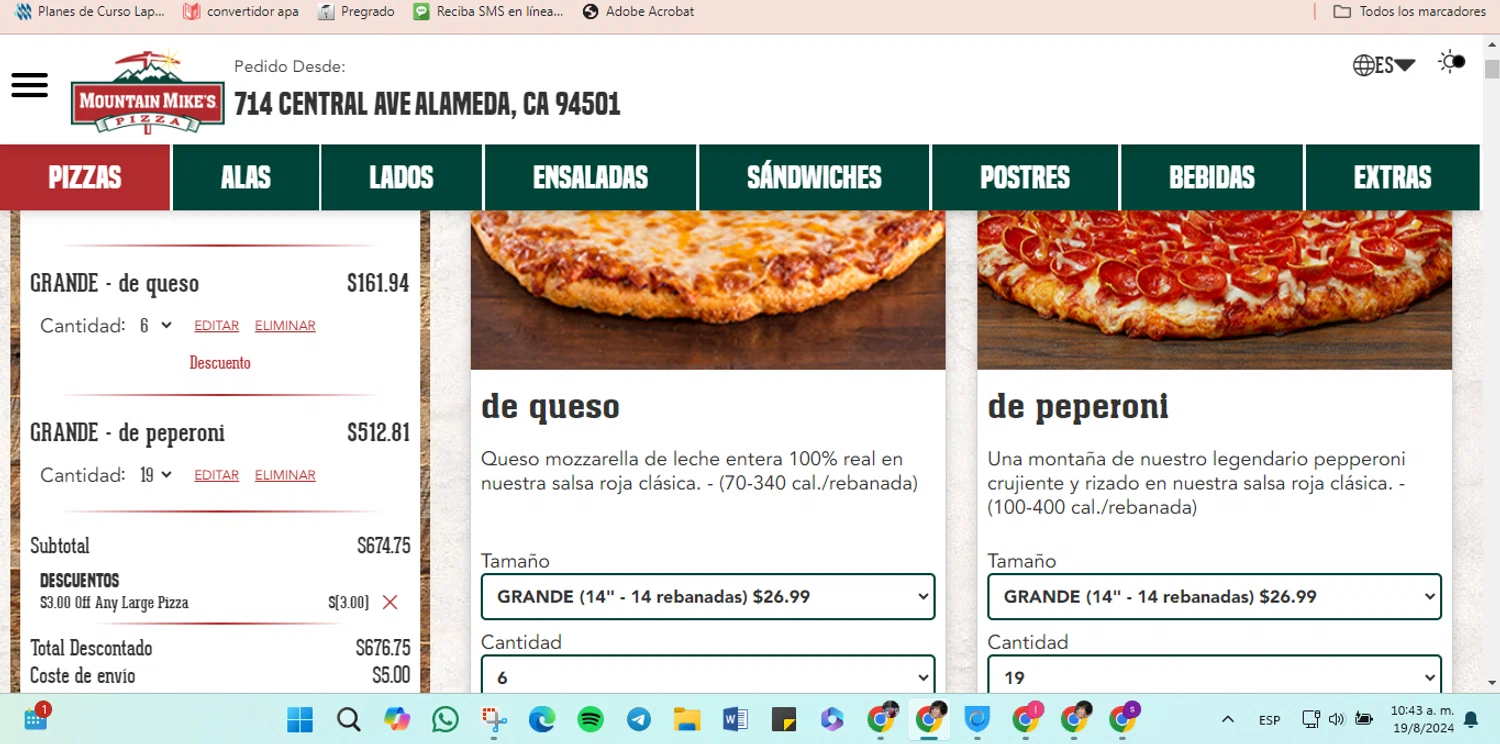Change cart quantity for de queso
The height and width of the screenshot is (744, 1500).
pyautogui.click(x=155, y=326)
